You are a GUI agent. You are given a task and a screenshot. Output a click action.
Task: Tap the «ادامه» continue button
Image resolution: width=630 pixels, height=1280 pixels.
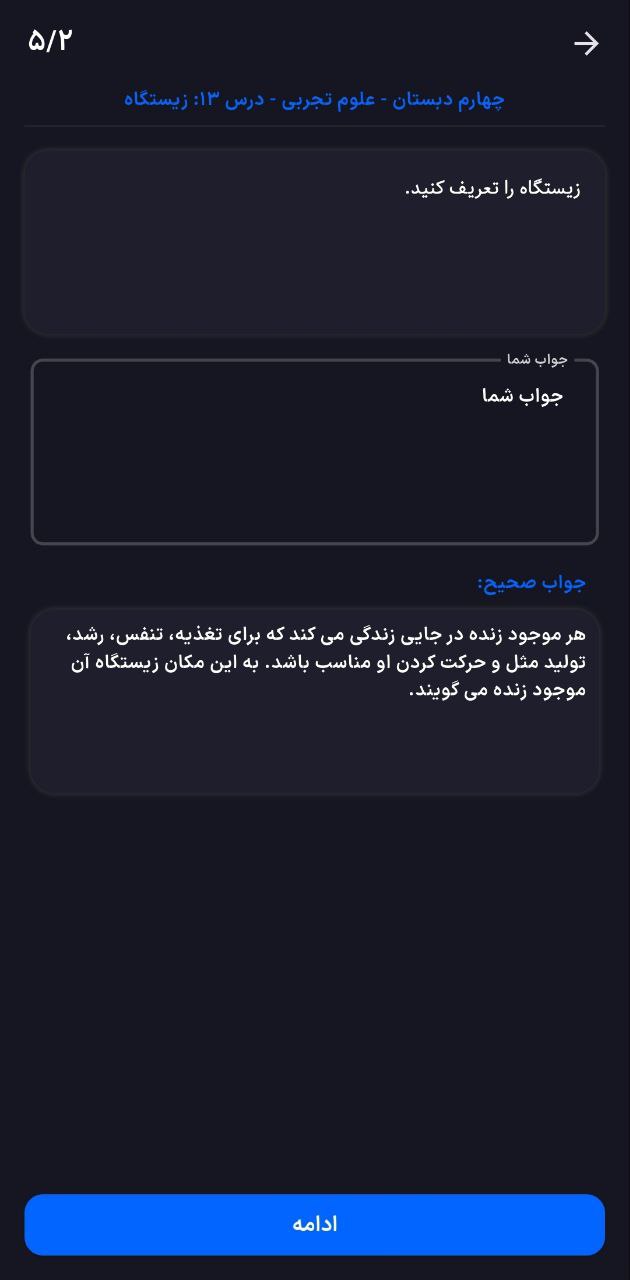pyautogui.click(x=314, y=1224)
